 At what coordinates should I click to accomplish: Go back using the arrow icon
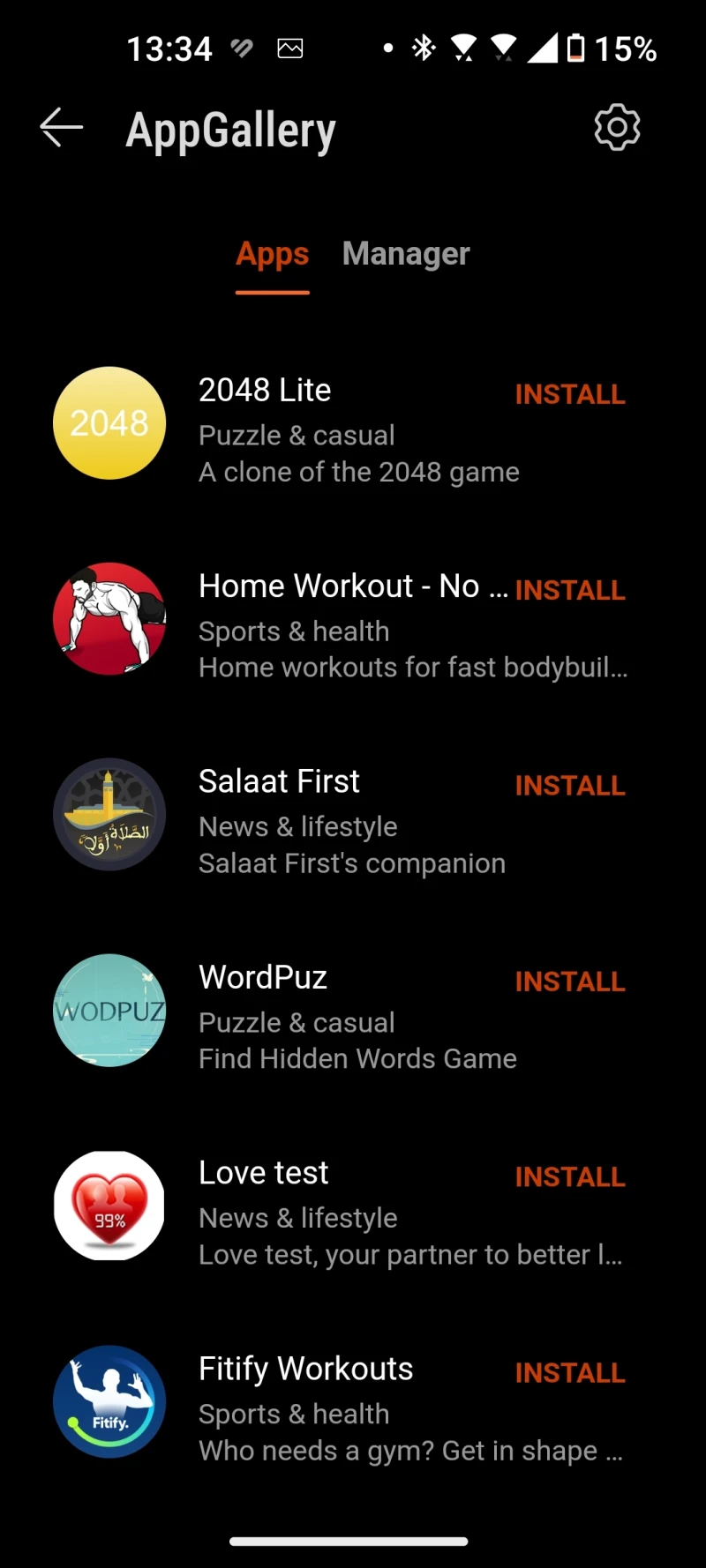(x=62, y=129)
